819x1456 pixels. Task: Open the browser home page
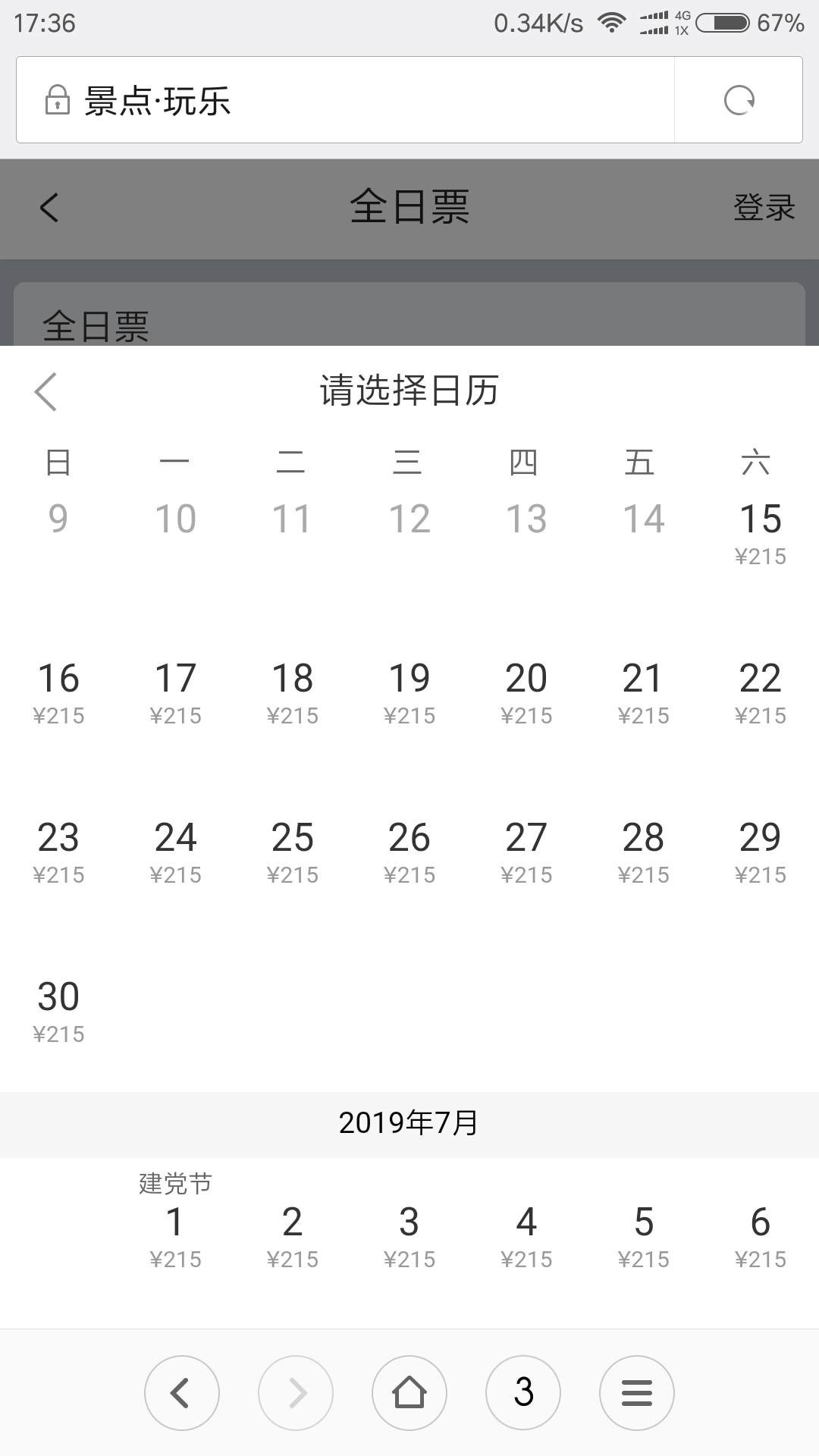pos(409,1393)
